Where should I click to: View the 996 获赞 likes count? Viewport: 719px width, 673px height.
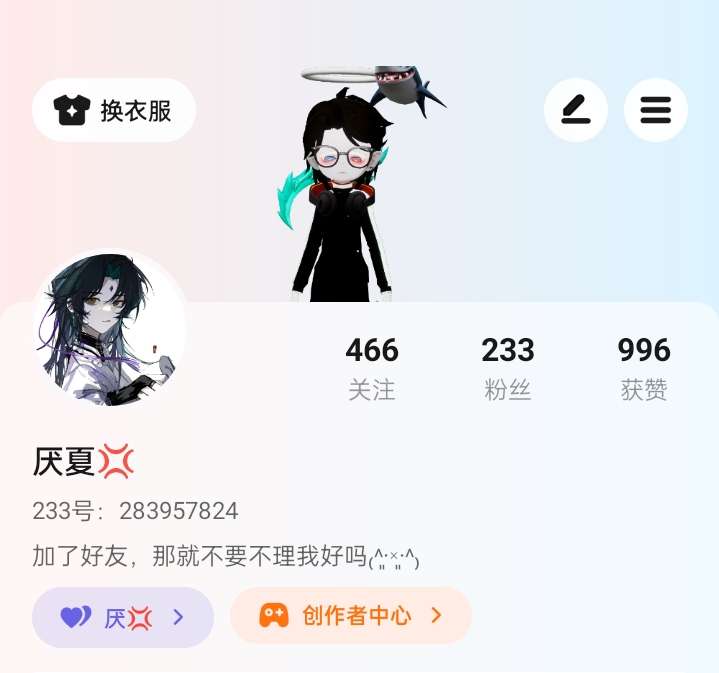click(643, 367)
